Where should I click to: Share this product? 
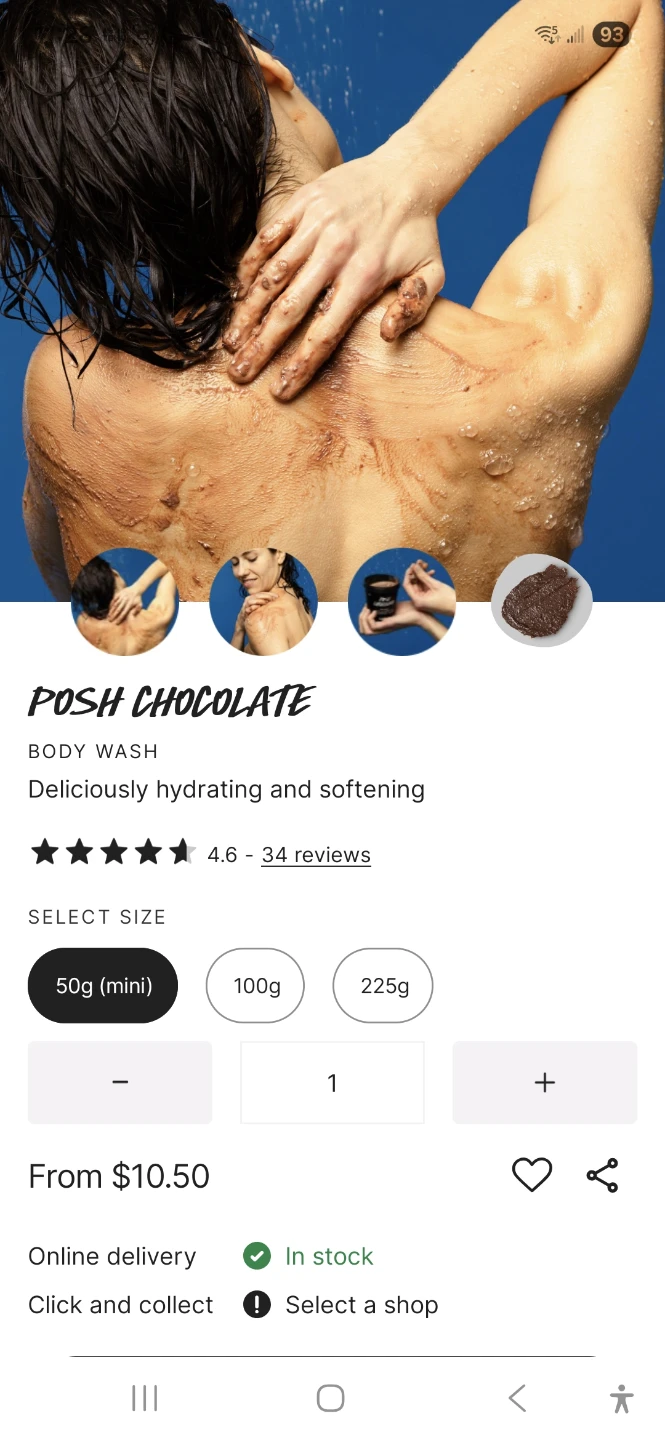pyautogui.click(x=602, y=1175)
